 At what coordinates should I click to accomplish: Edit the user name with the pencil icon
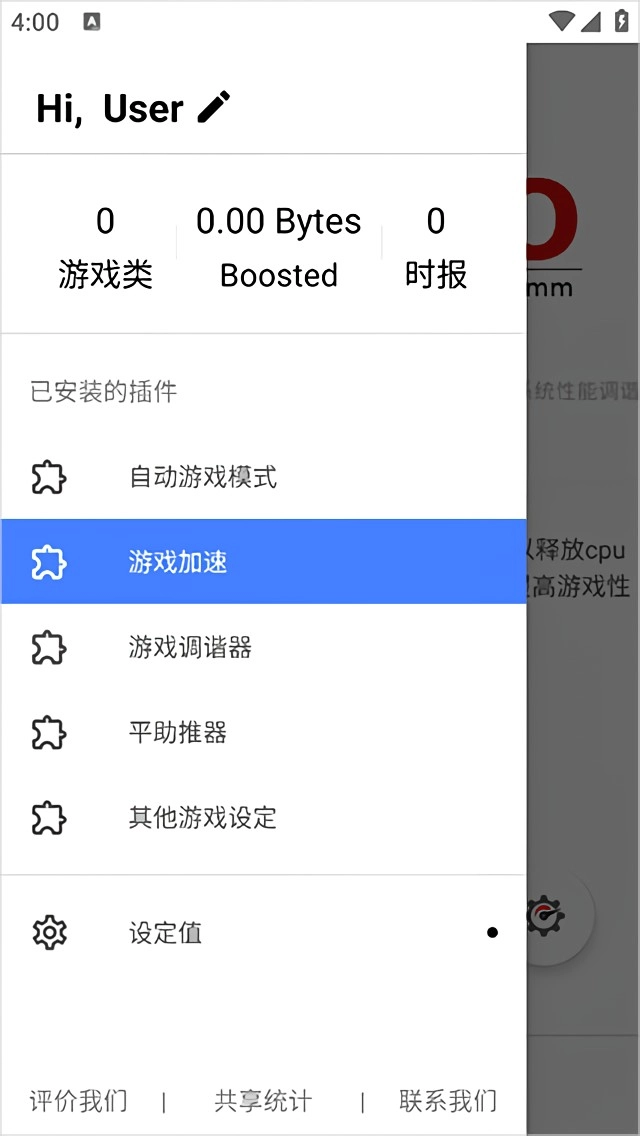tap(214, 107)
